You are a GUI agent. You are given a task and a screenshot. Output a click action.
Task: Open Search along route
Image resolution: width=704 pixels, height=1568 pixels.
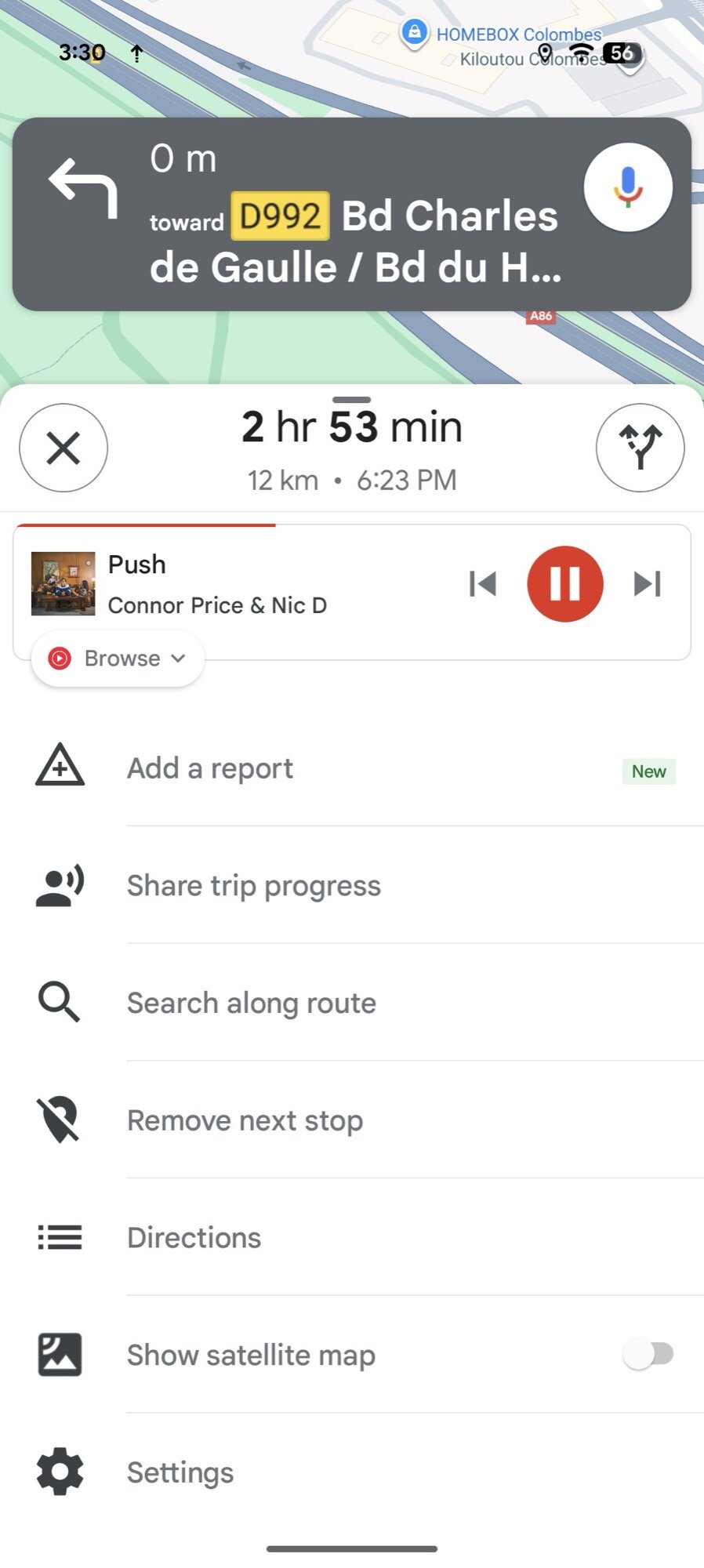pyautogui.click(x=251, y=1004)
